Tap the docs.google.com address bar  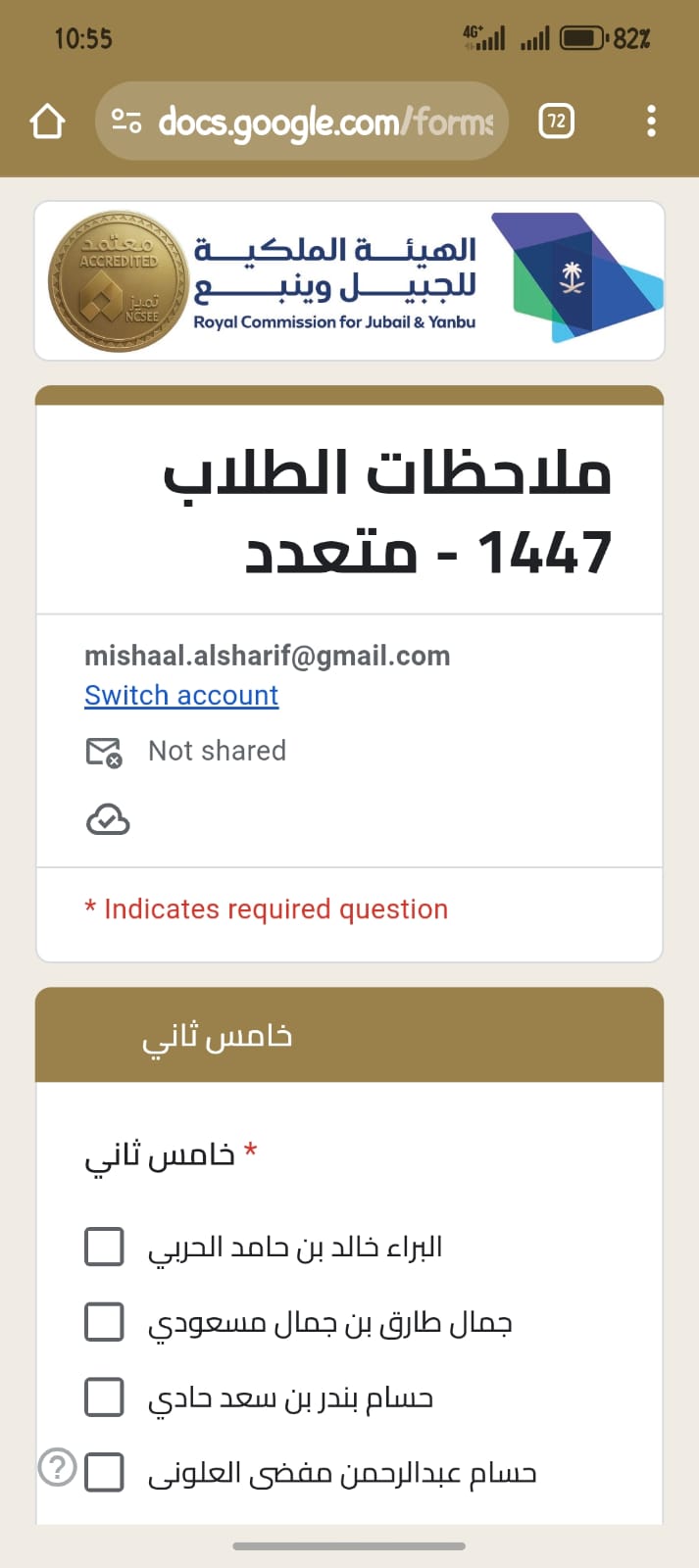[324, 122]
